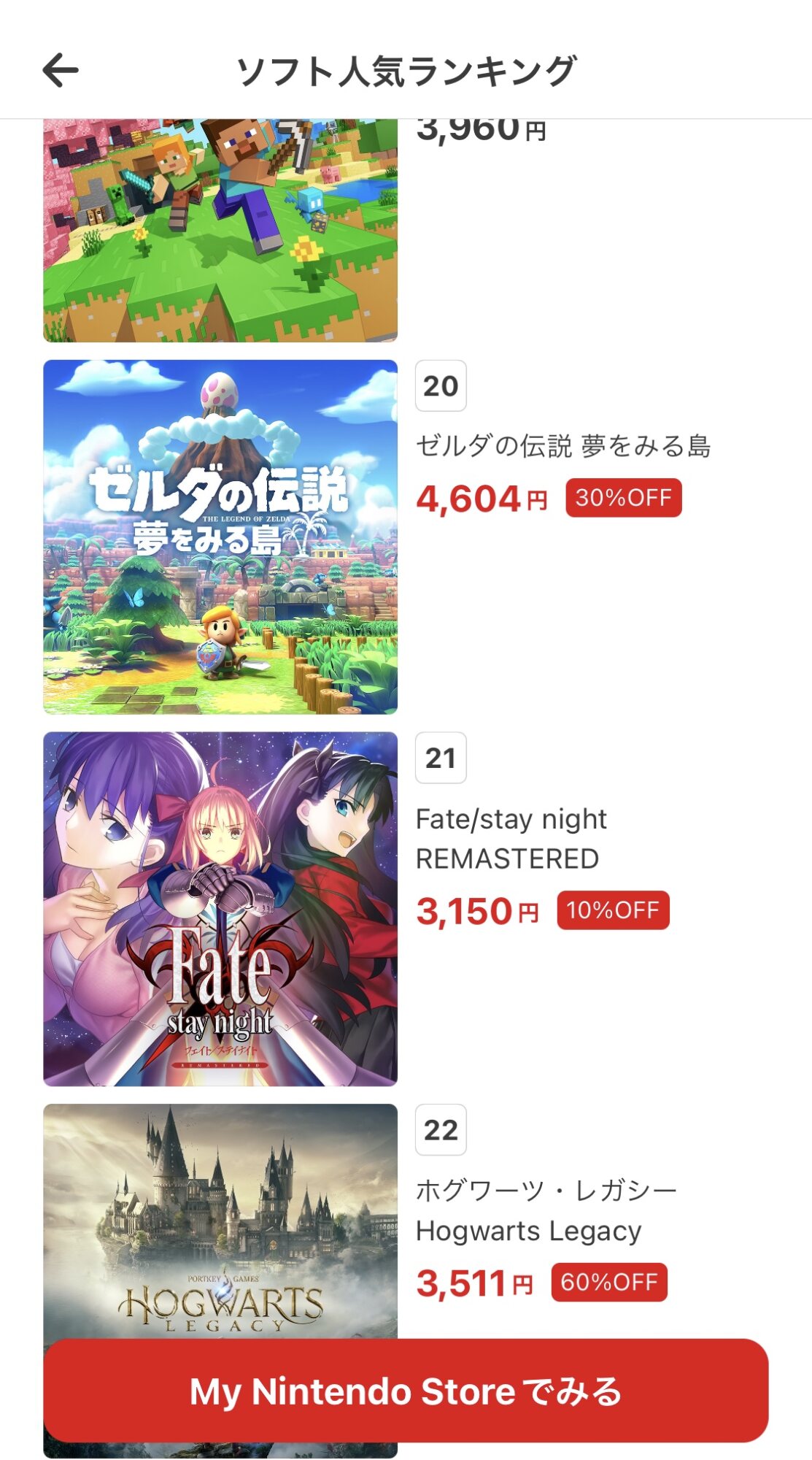Go back using the arrow icon
Viewport: 812px width, 1460px height.
click(x=61, y=71)
